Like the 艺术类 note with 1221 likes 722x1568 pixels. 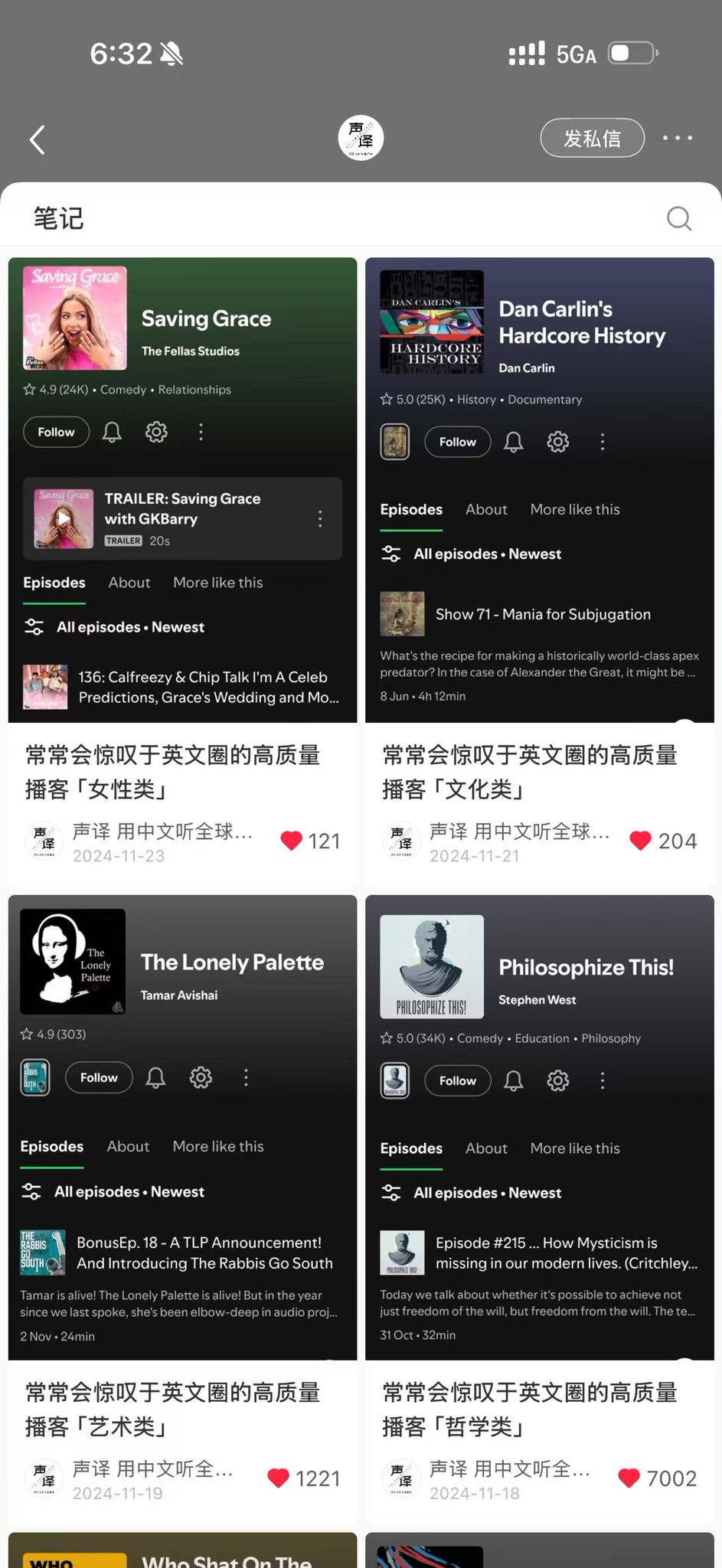coord(278,1478)
